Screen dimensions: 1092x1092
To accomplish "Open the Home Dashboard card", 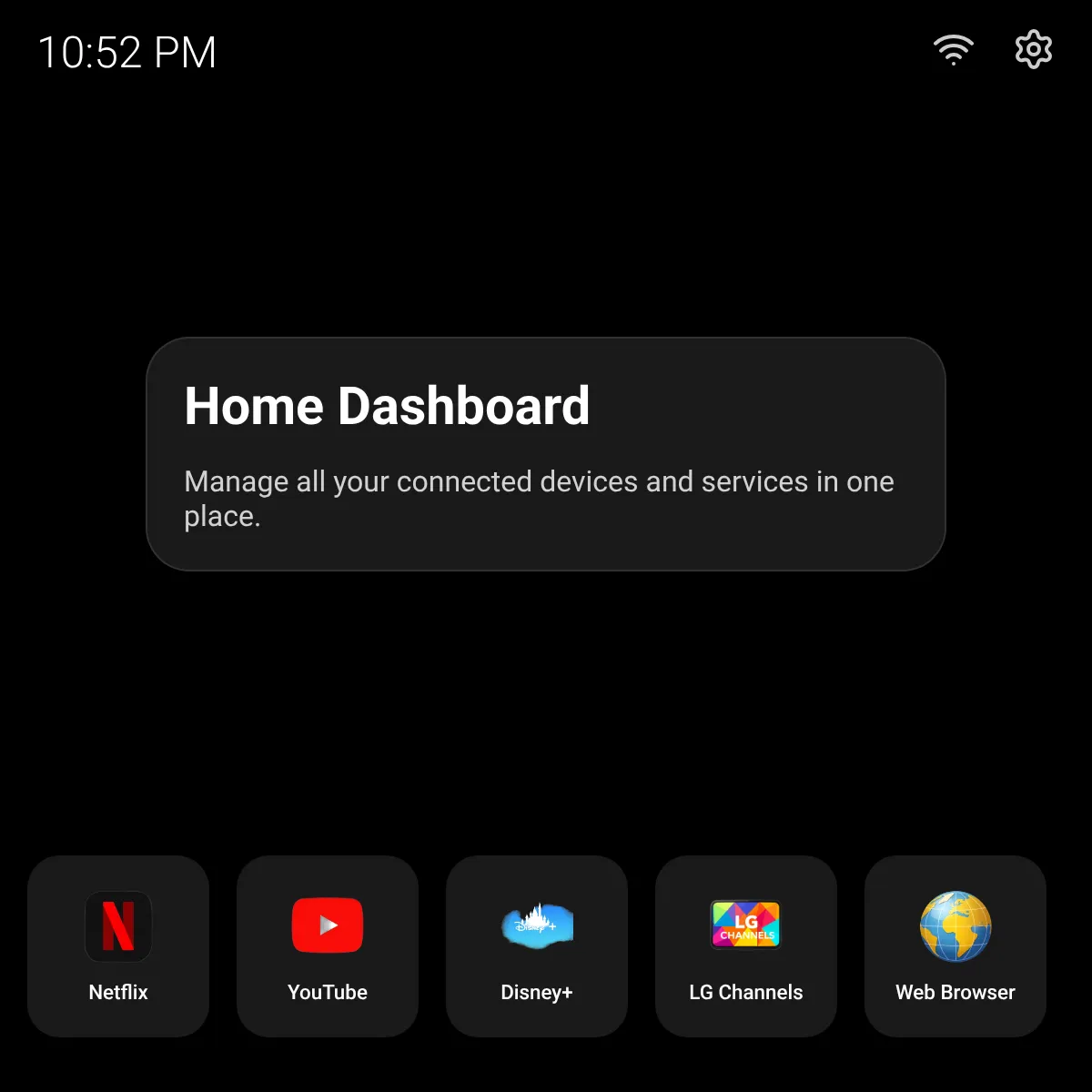I will [546, 454].
